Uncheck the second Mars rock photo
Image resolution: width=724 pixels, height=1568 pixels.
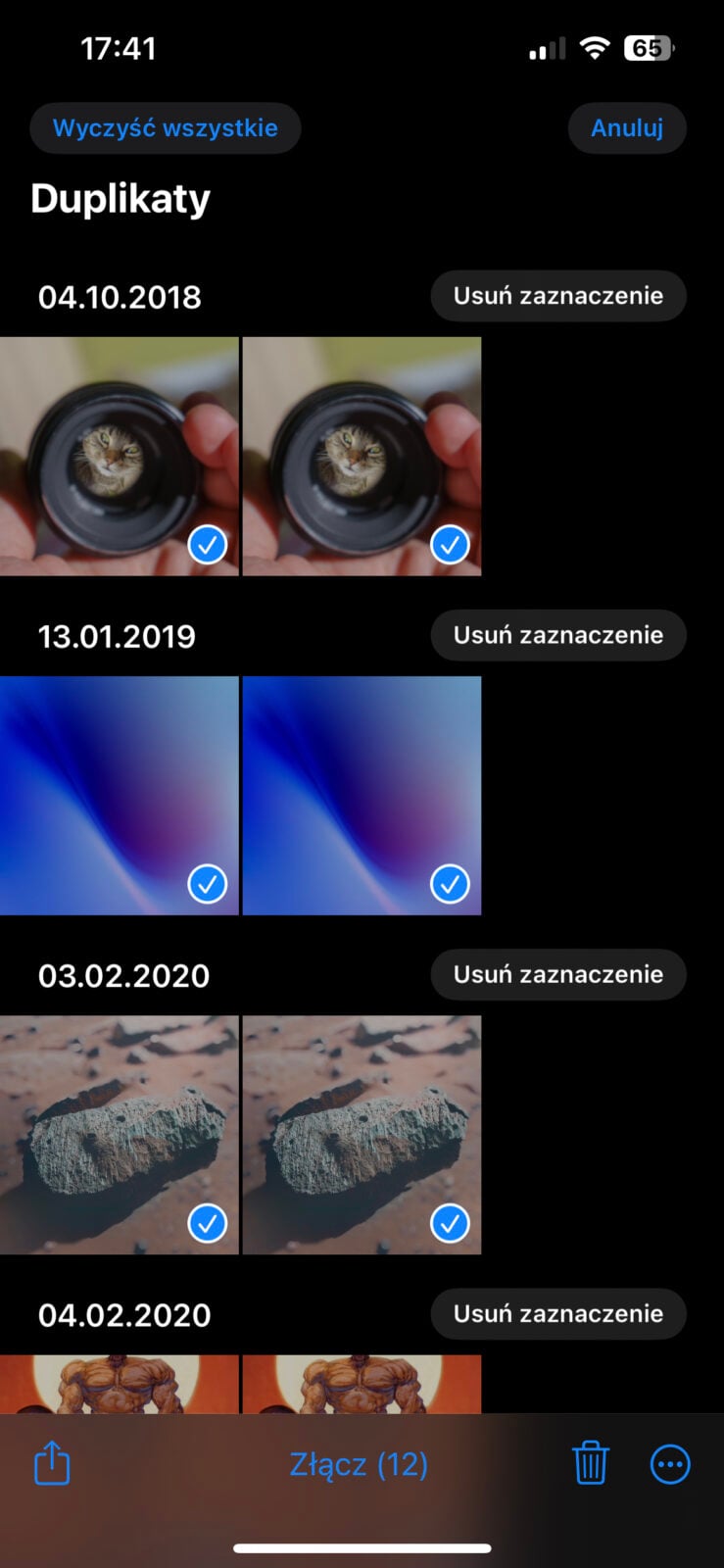(450, 1223)
